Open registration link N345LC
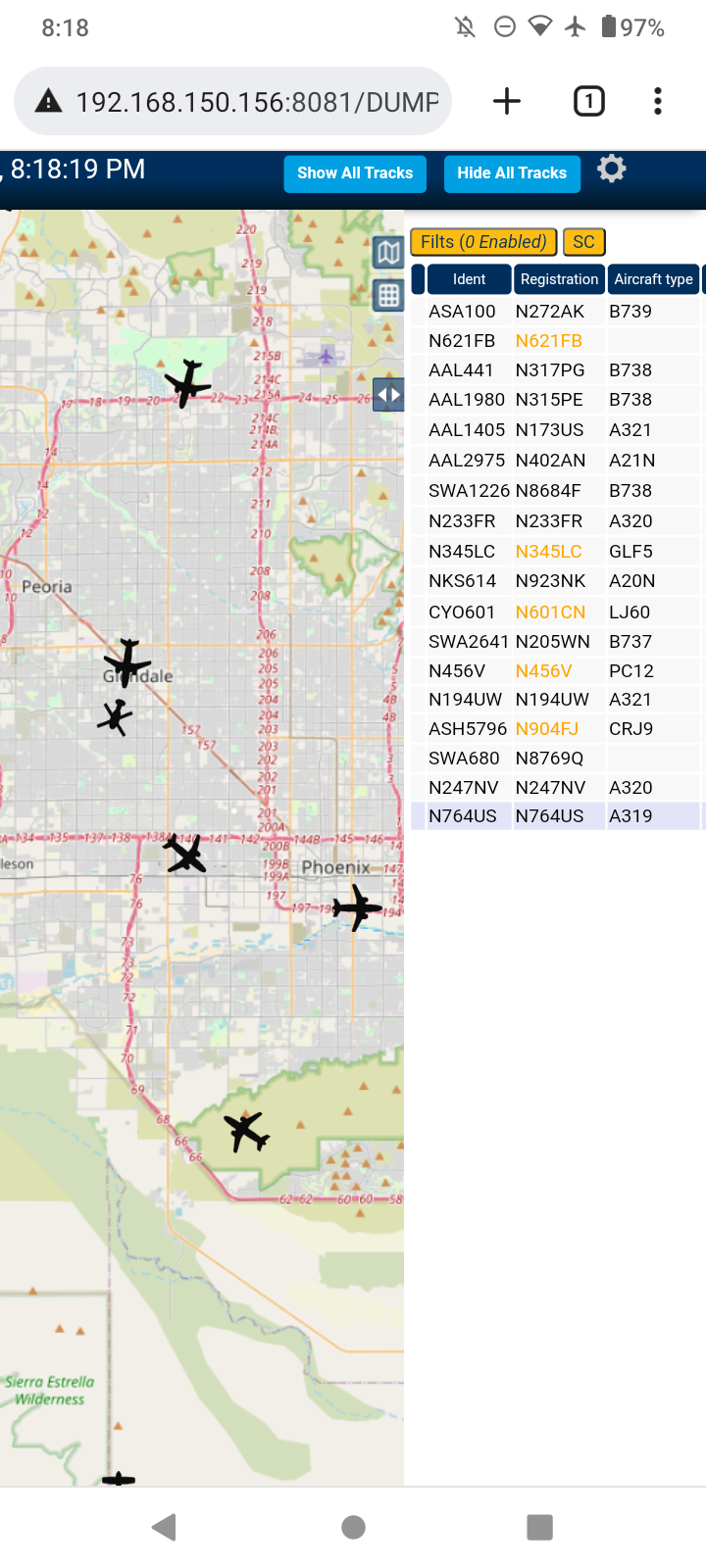The width and height of the screenshot is (706, 1568). [x=548, y=552]
